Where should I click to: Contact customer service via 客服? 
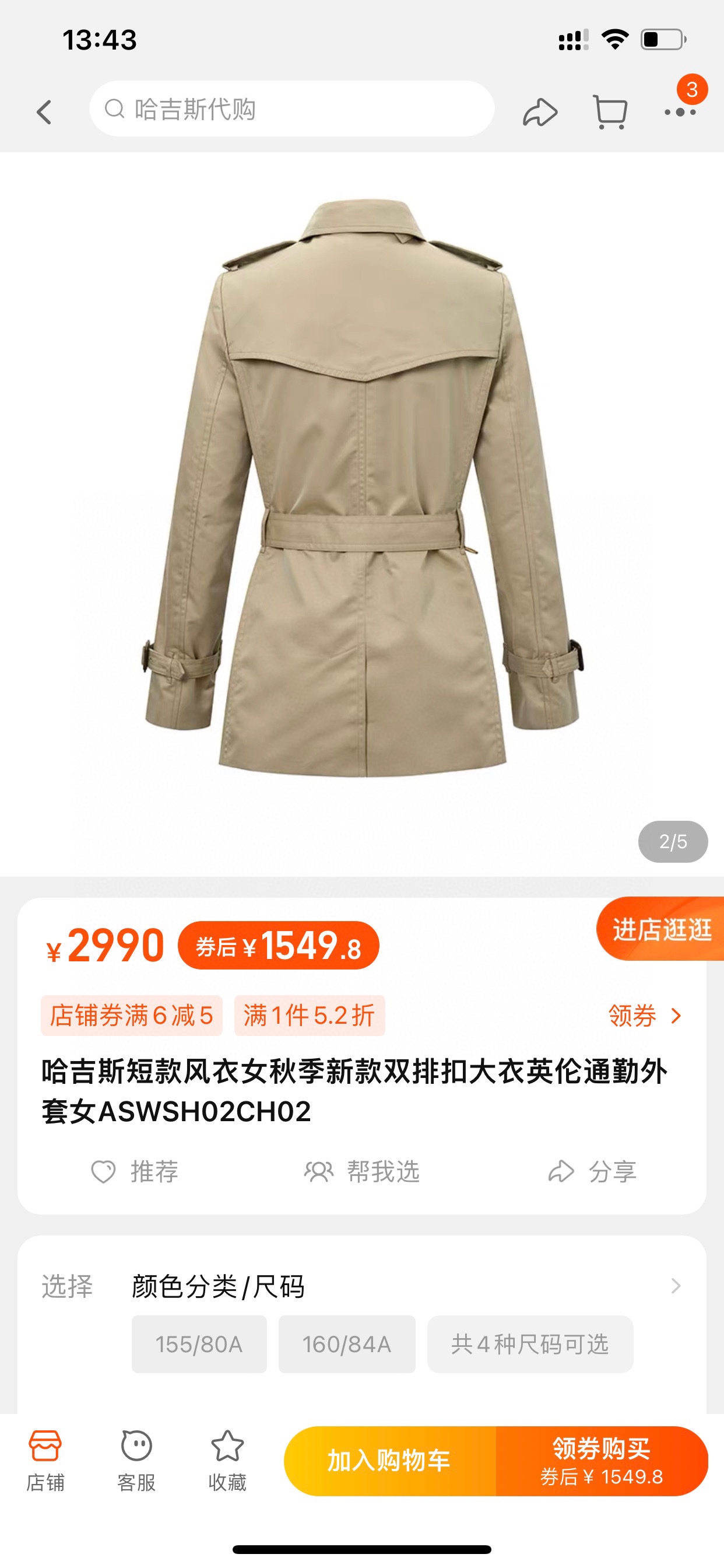point(136,1459)
